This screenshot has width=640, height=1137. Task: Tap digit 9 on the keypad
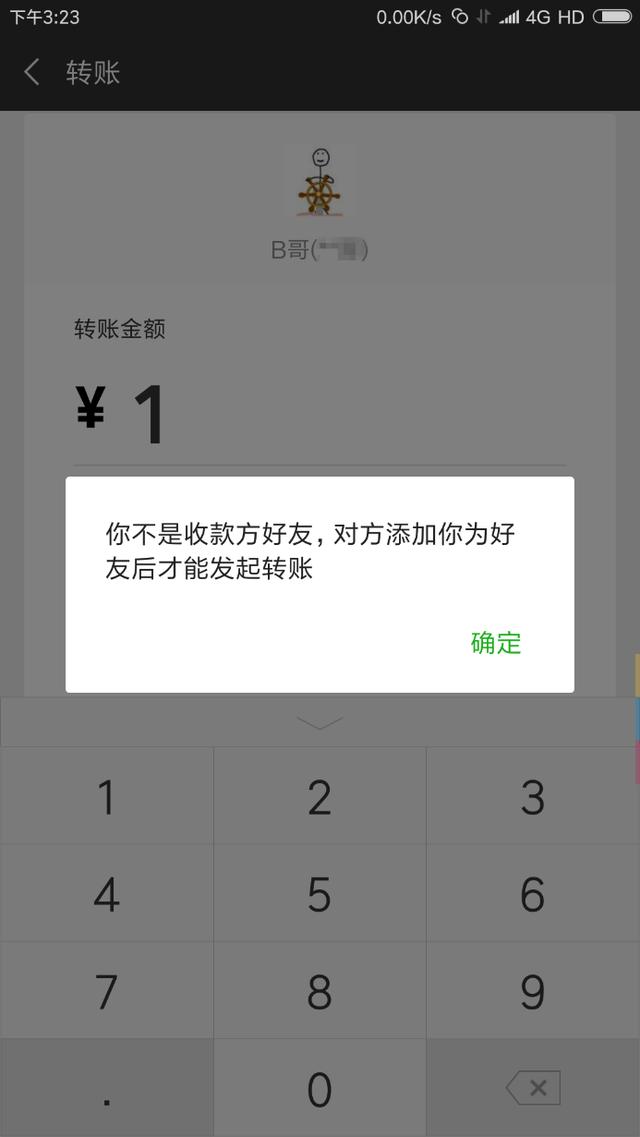pos(532,991)
